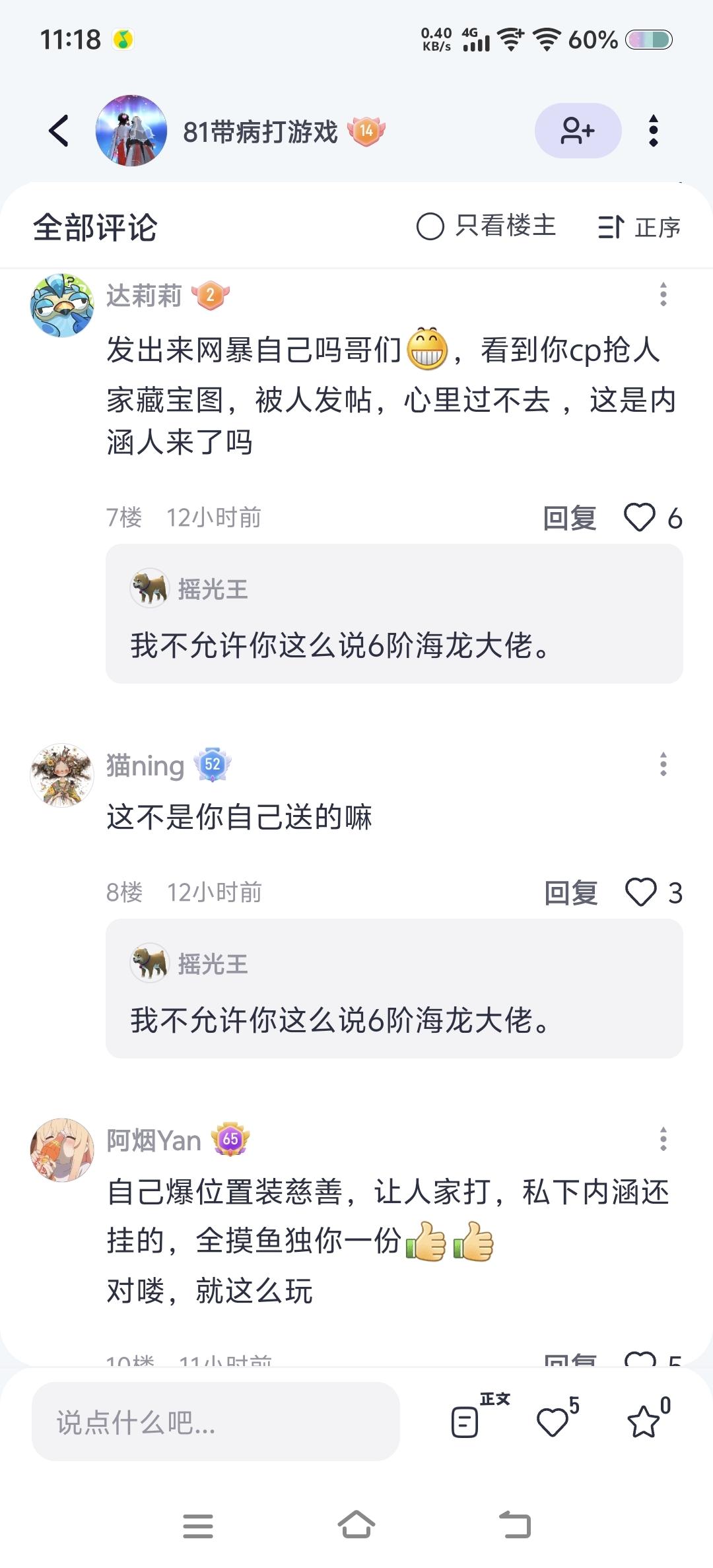The height and width of the screenshot is (1568, 713).
Task: Open the top-right overflow menu
Action: click(654, 130)
